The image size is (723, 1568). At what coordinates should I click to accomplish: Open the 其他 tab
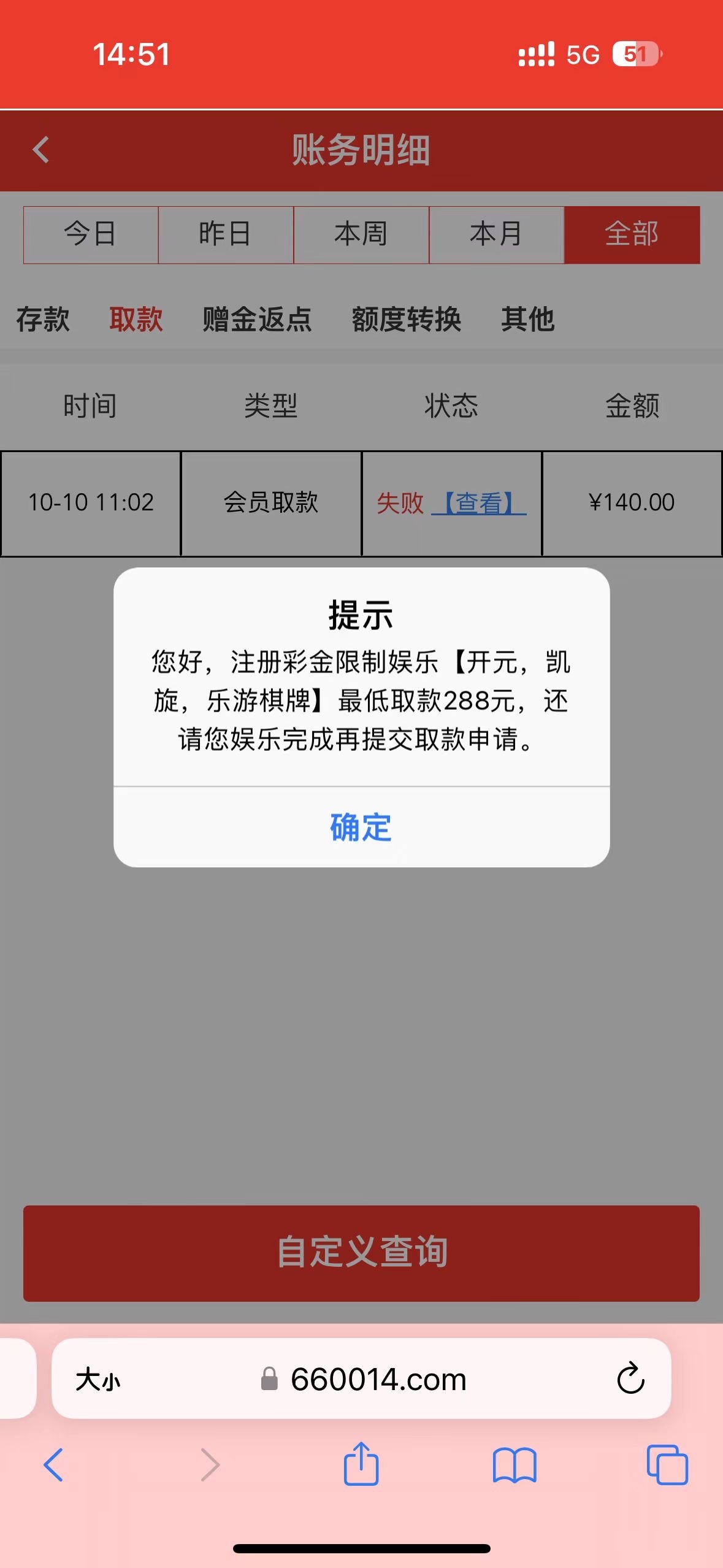pos(527,320)
